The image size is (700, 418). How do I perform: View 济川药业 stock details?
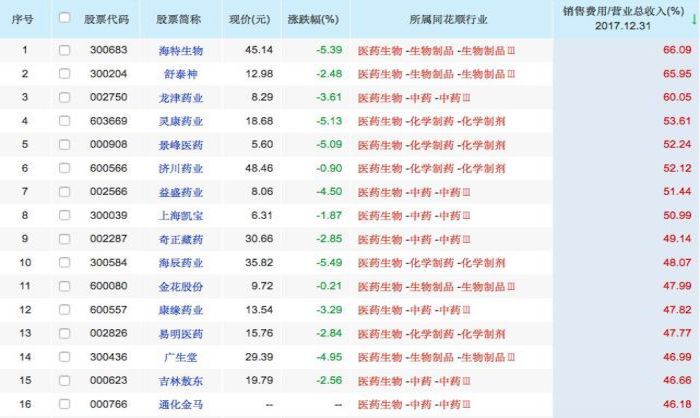(x=181, y=168)
